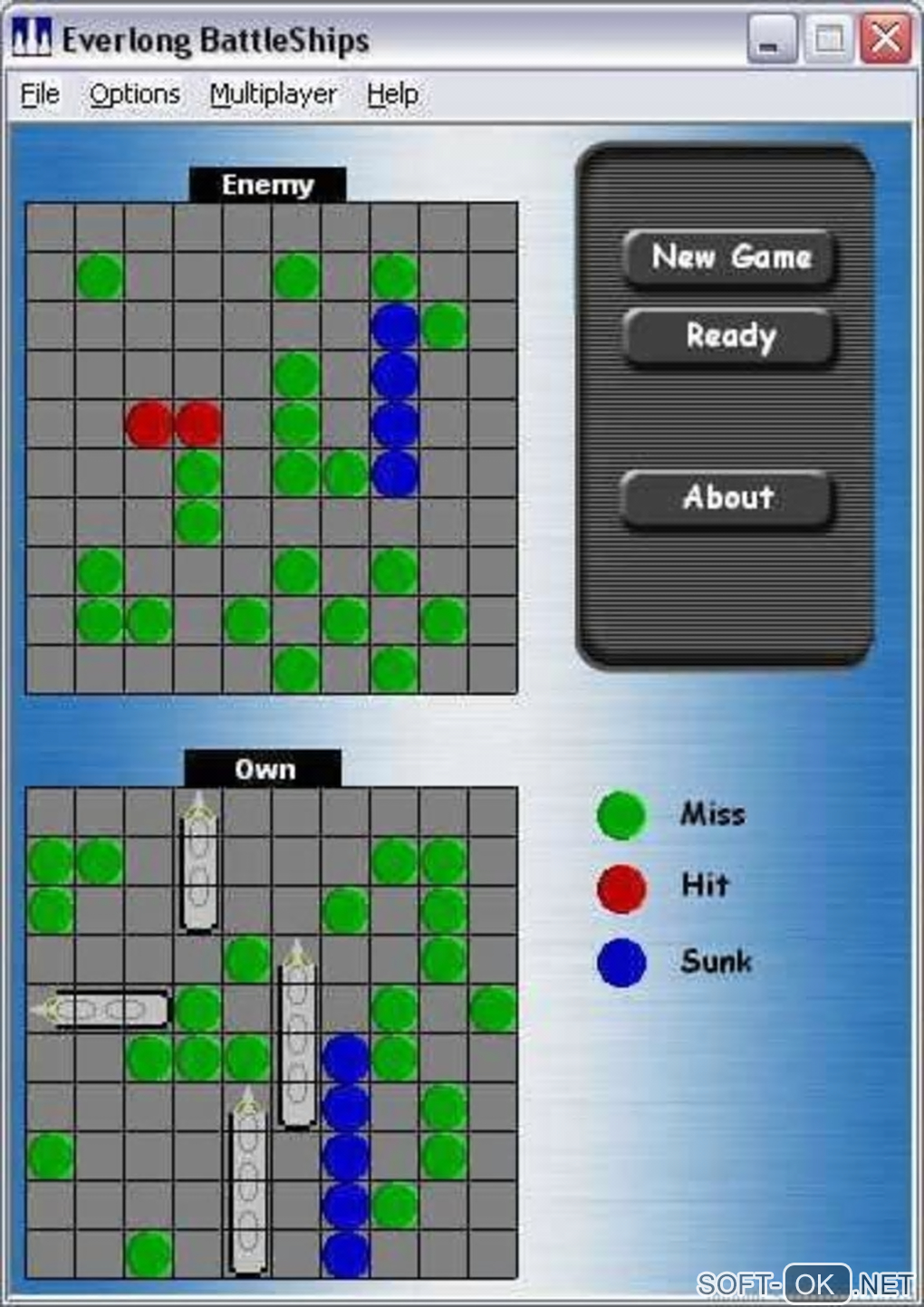Open the Help menu
The width and height of the screenshot is (924, 1307).
point(392,94)
